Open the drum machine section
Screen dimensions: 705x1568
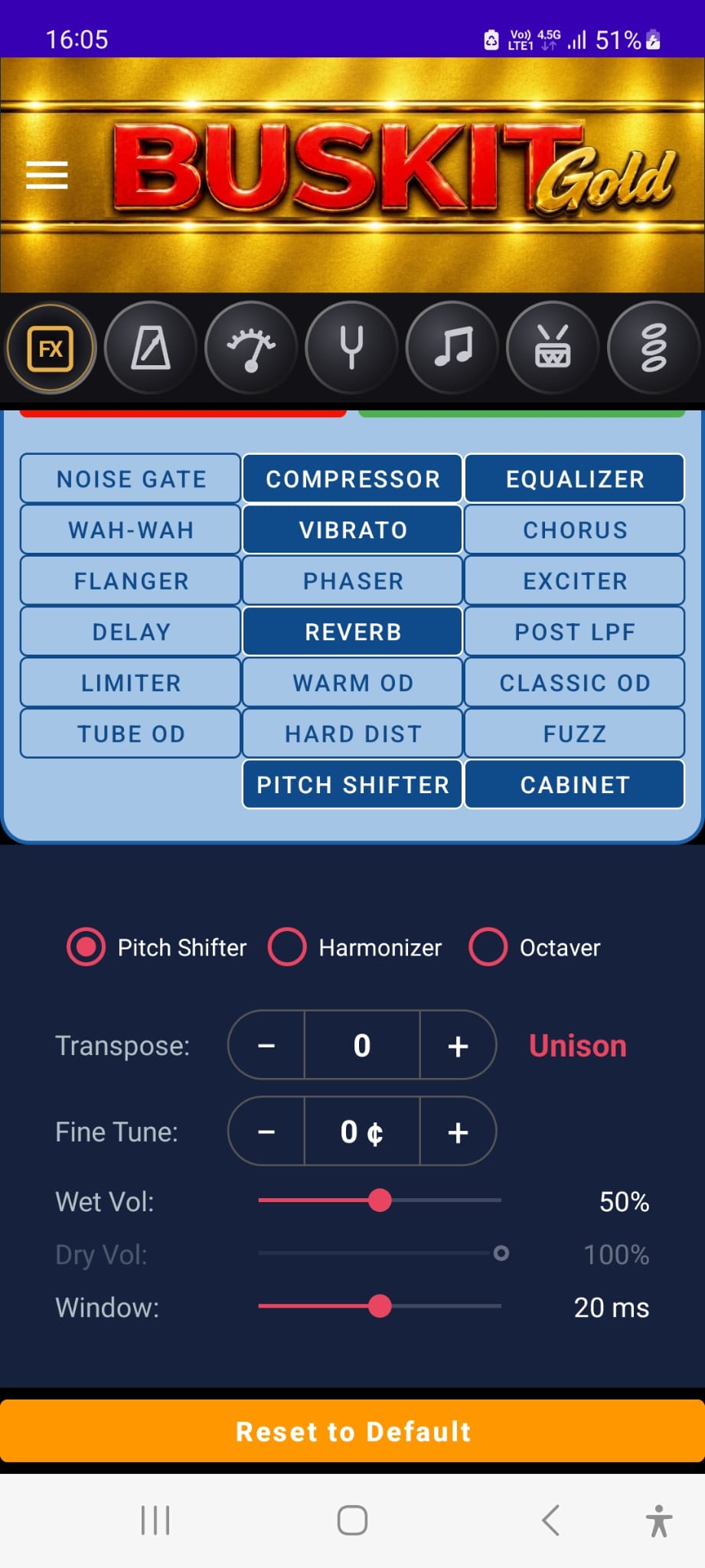pyautogui.click(x=553, y=348)
